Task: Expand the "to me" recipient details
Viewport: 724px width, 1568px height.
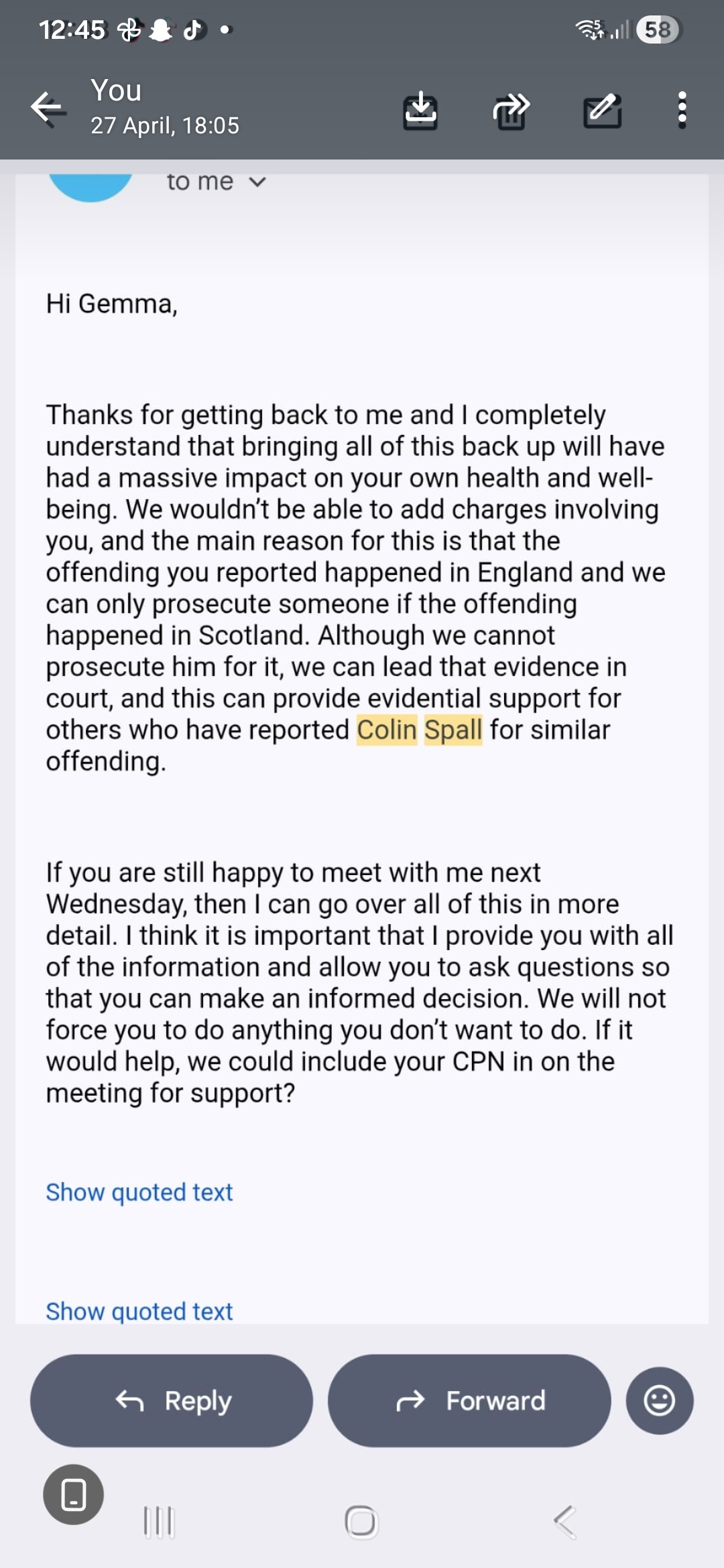Action: (x=217, y=182)
